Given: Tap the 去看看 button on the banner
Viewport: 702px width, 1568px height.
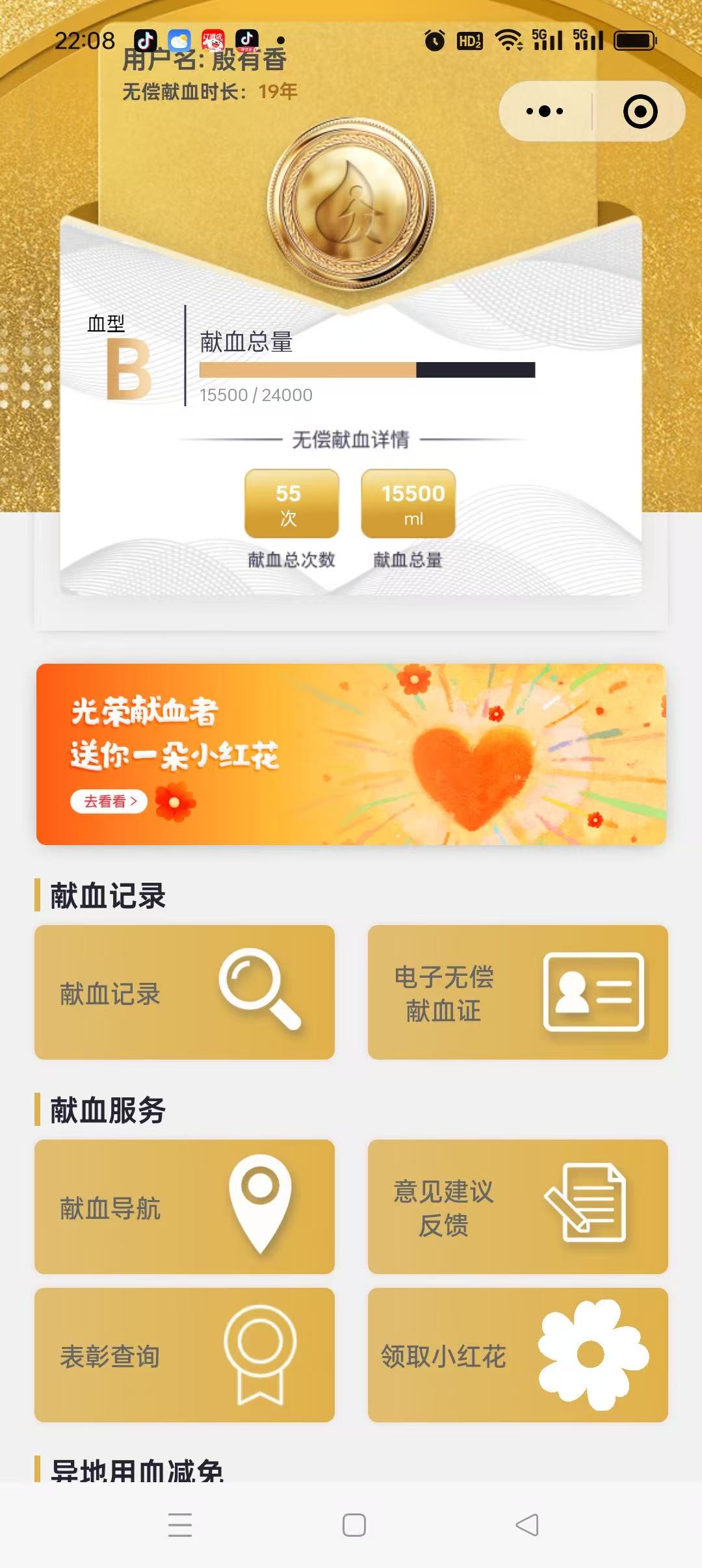Looking at the screenshot, I should [x=109, y=802].
